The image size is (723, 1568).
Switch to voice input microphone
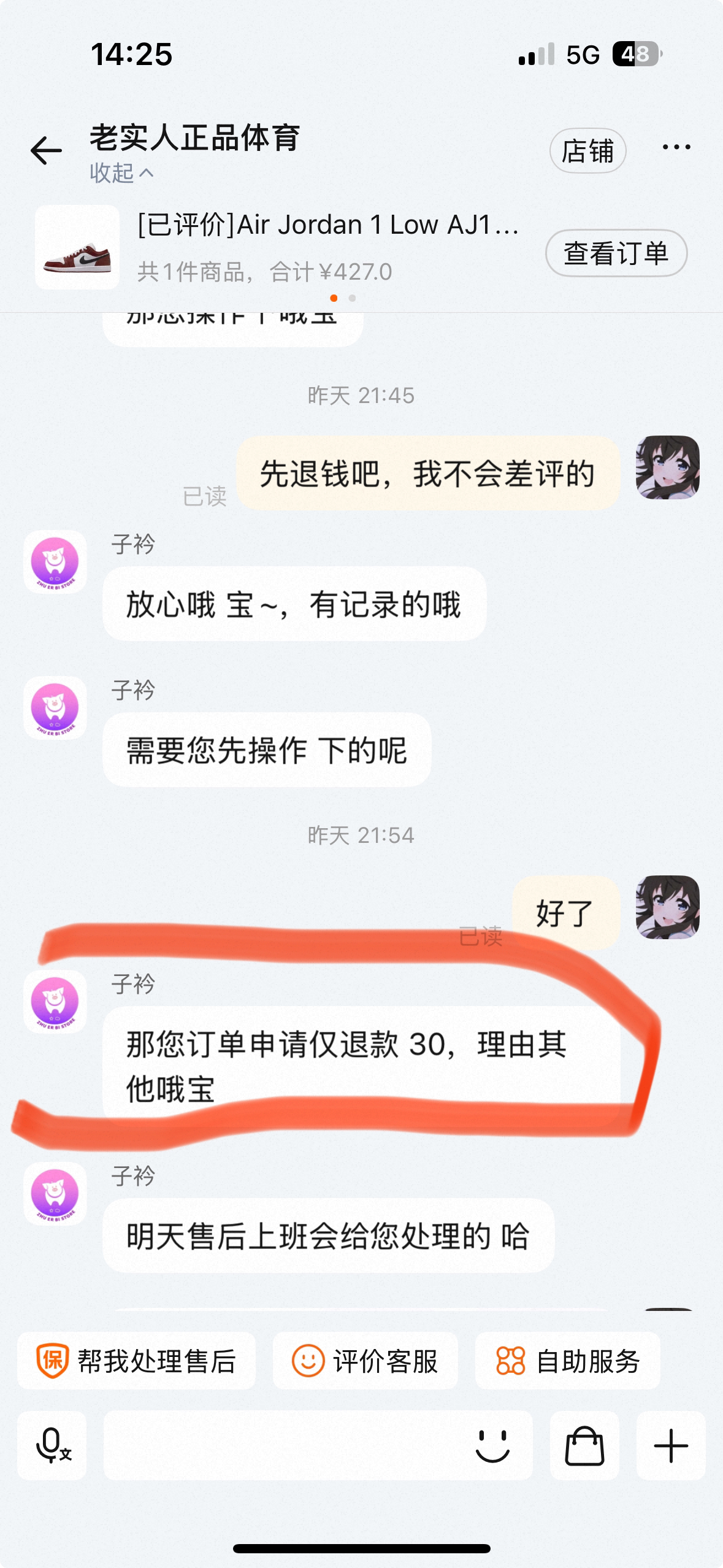point(52,1445)
